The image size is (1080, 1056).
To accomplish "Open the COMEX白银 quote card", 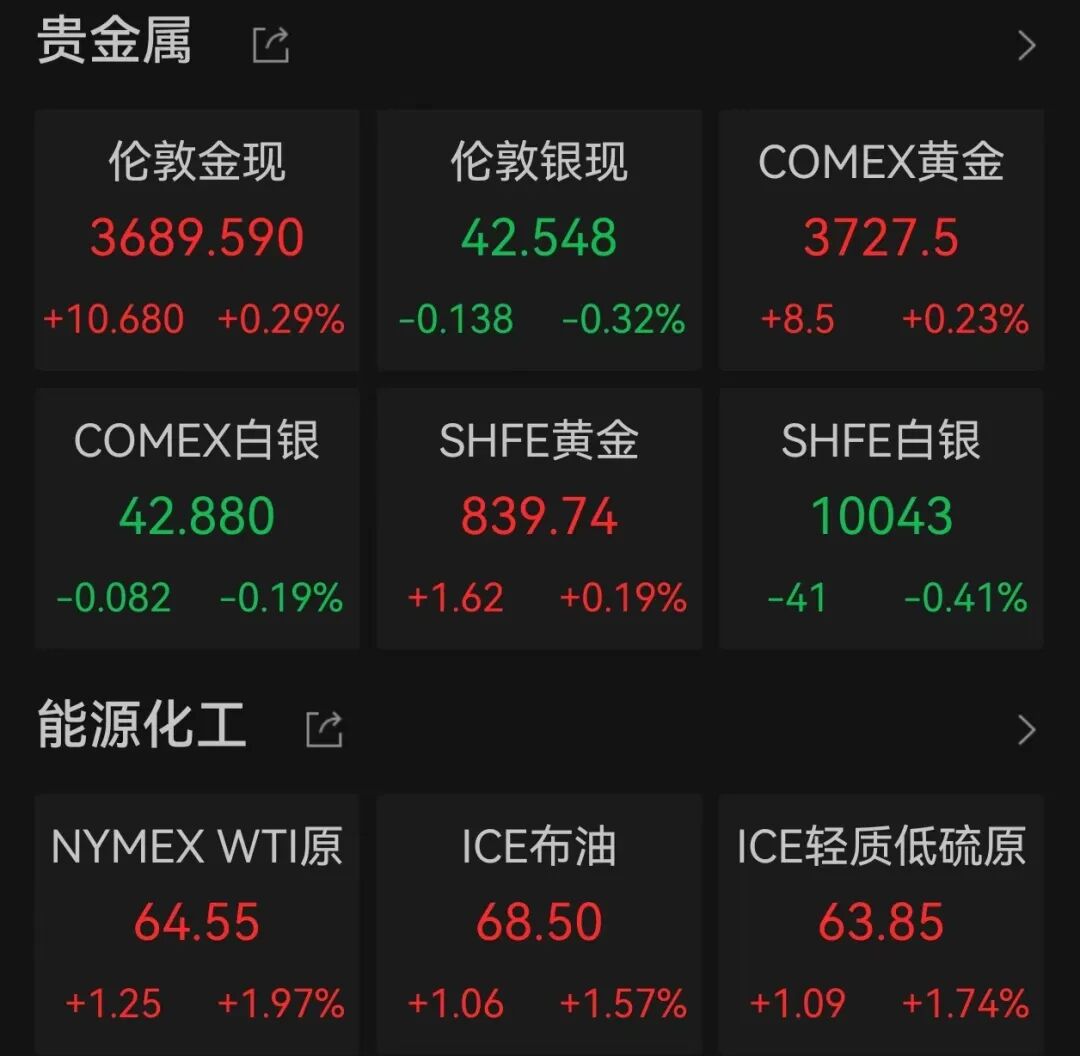I will click(197, 518).
